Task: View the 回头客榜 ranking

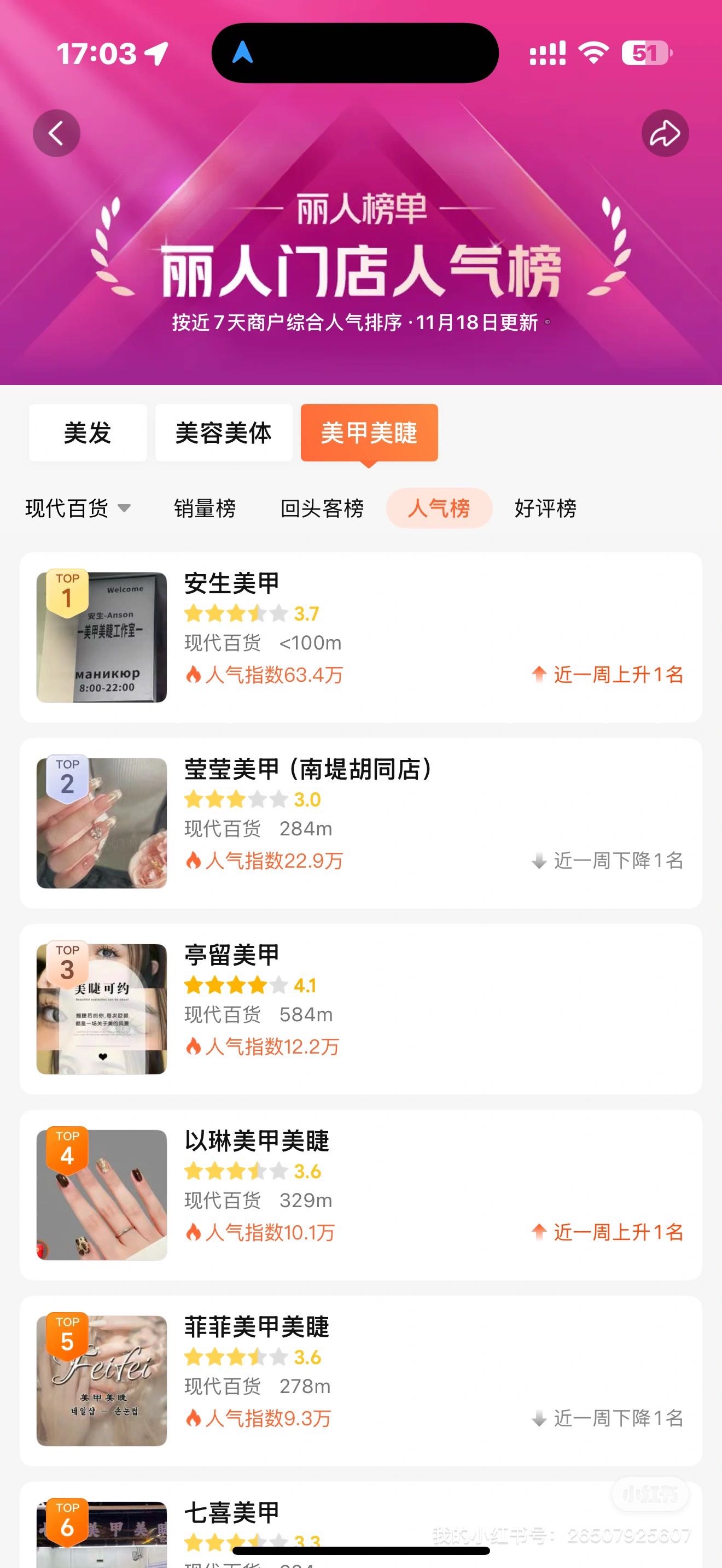Action: [322, 508]
